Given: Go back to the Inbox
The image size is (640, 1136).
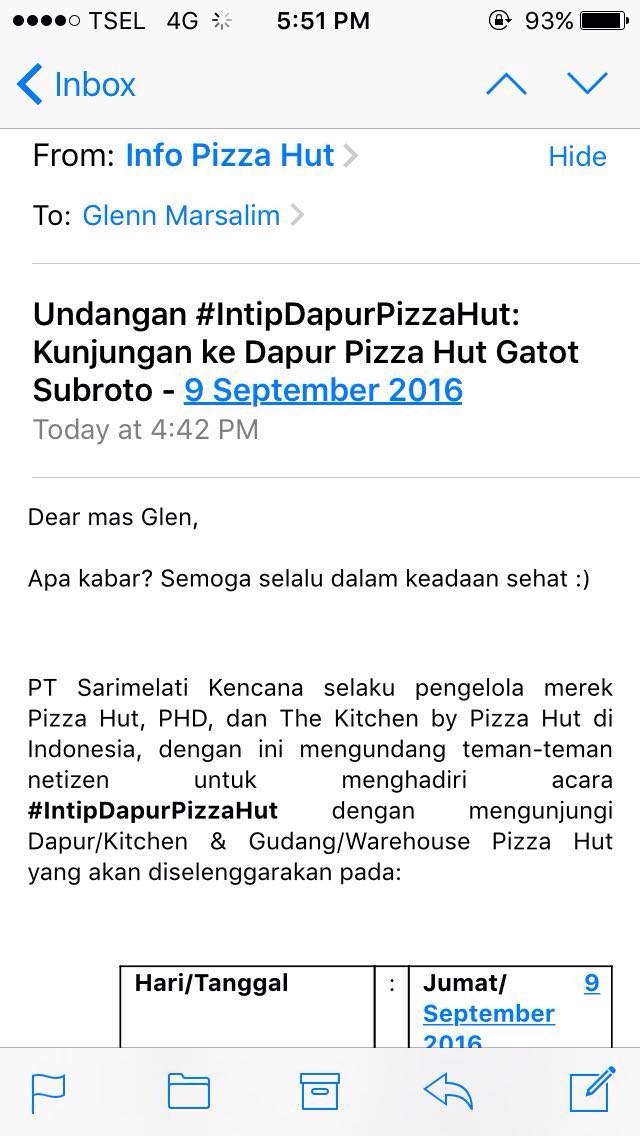Looking at the screenshot, I should coord(78,85).
